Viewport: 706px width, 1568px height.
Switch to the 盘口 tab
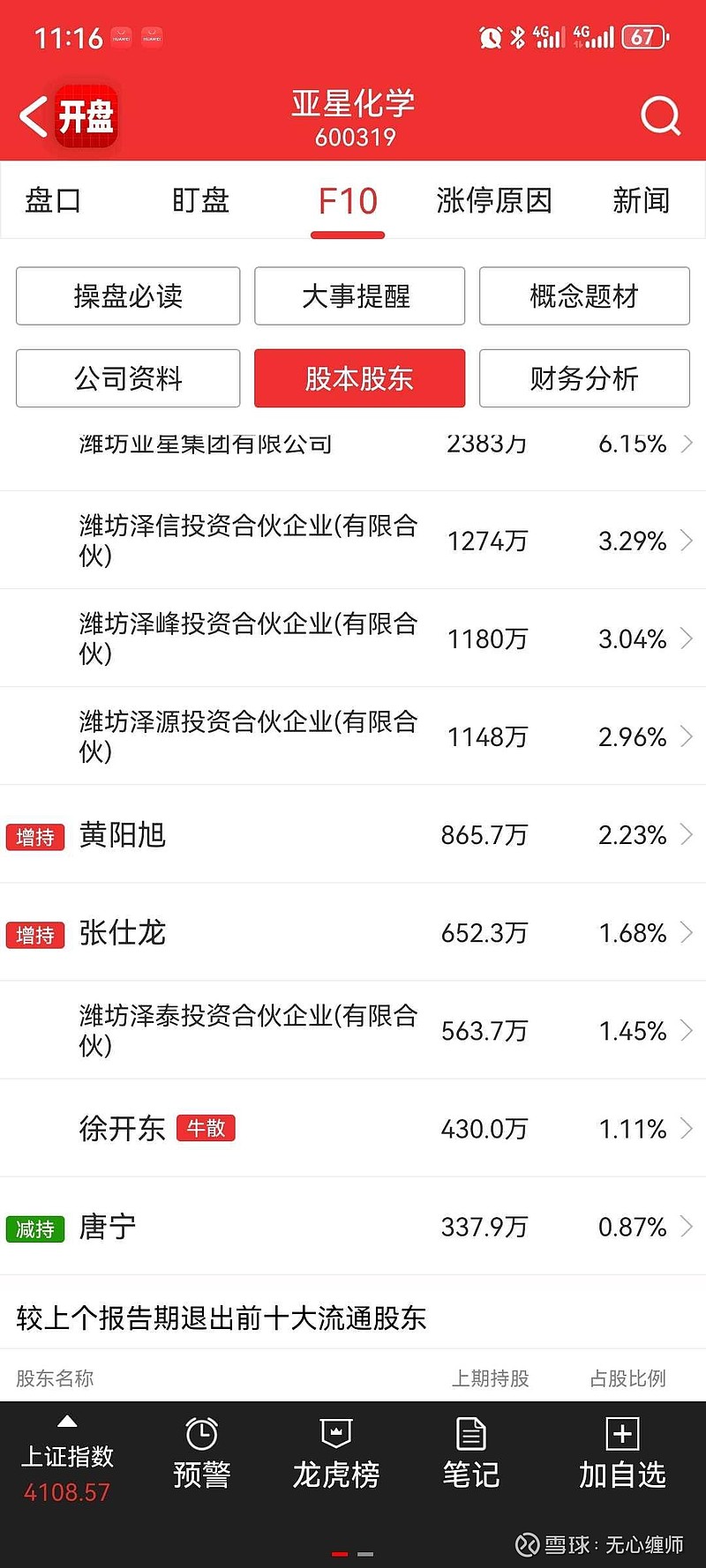[x=53, y=201]
